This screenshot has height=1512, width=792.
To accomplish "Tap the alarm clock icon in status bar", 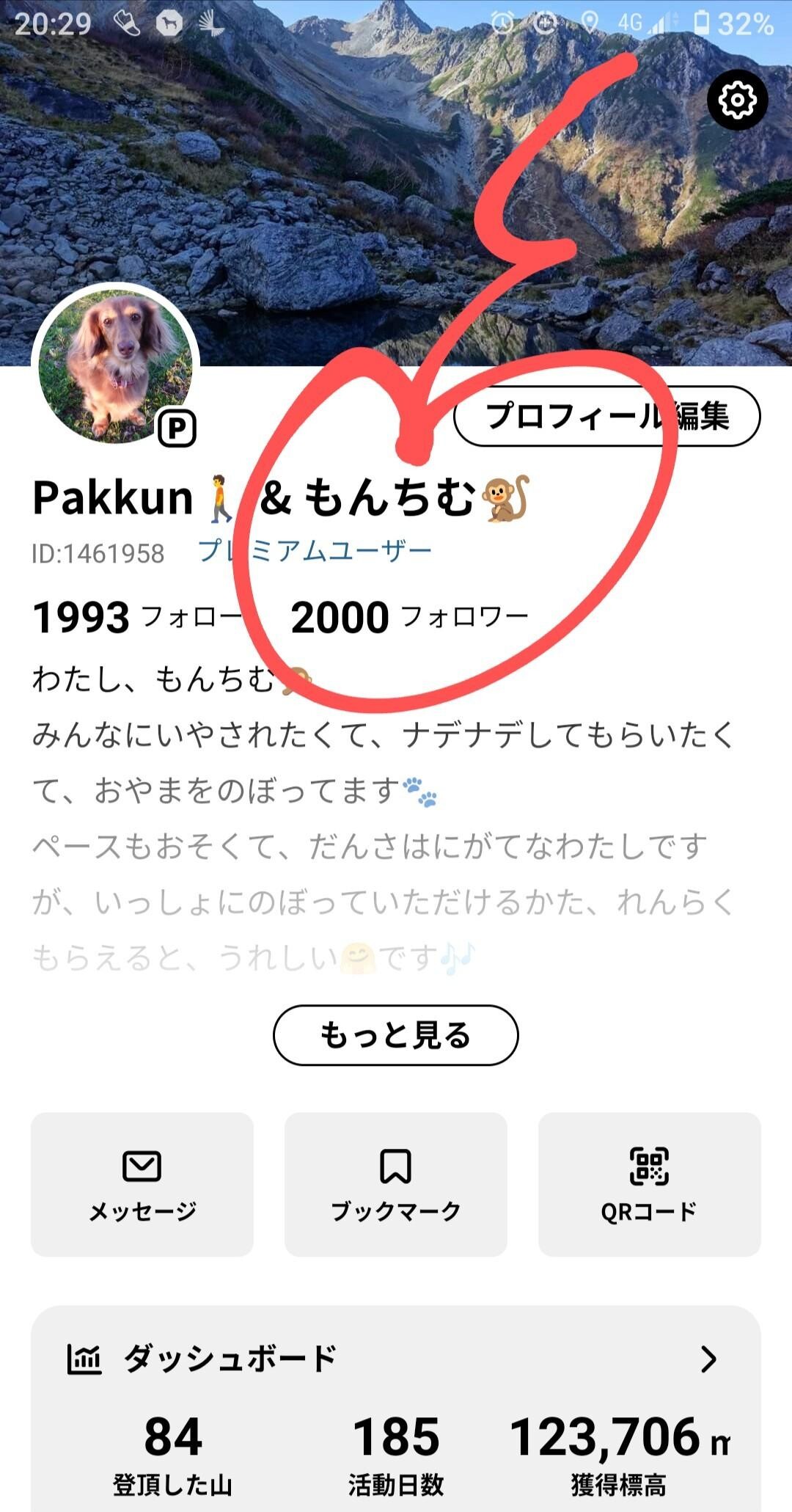I will click(502, 22).
